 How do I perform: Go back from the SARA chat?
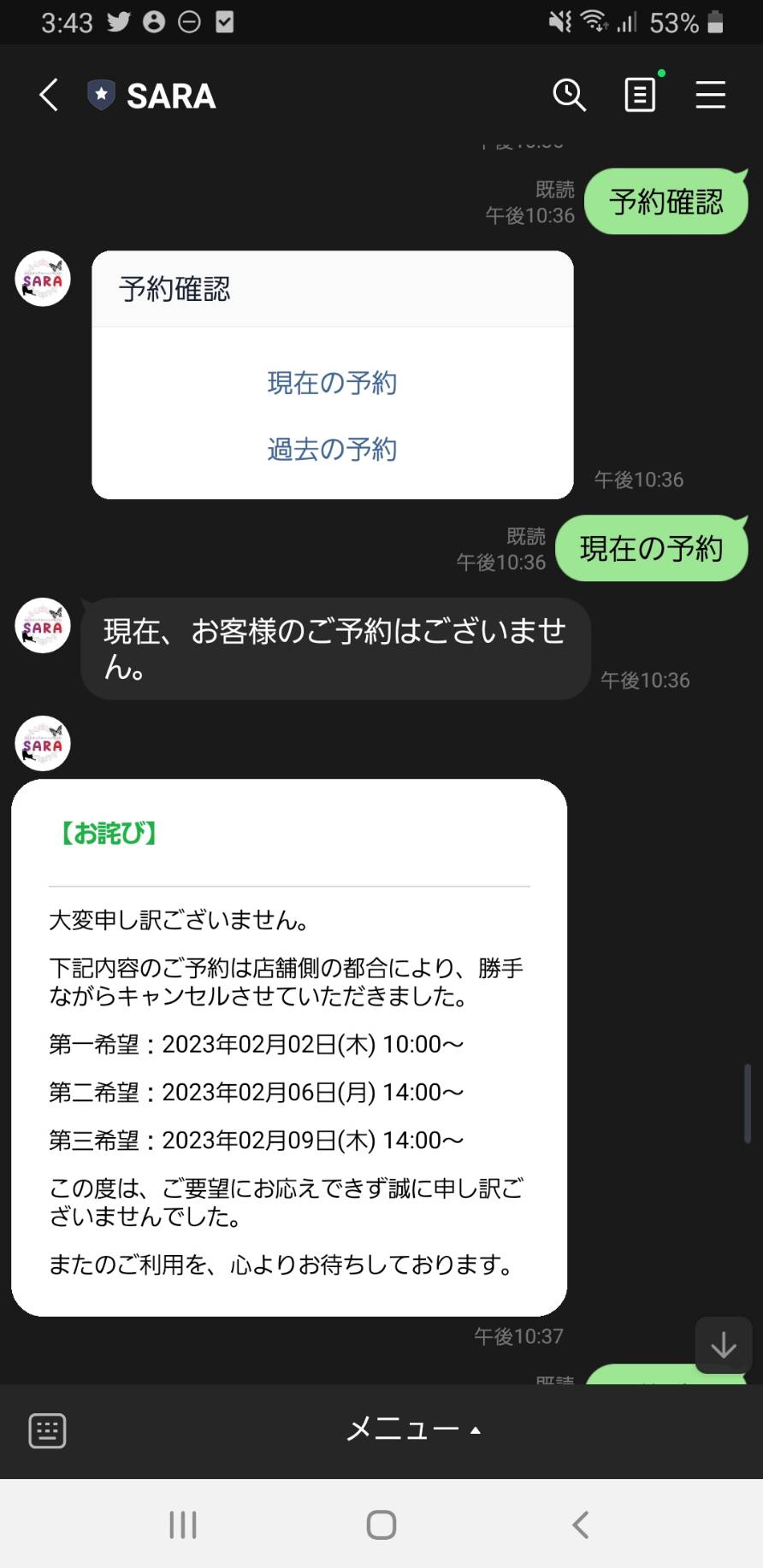click(x=50, y=95)
